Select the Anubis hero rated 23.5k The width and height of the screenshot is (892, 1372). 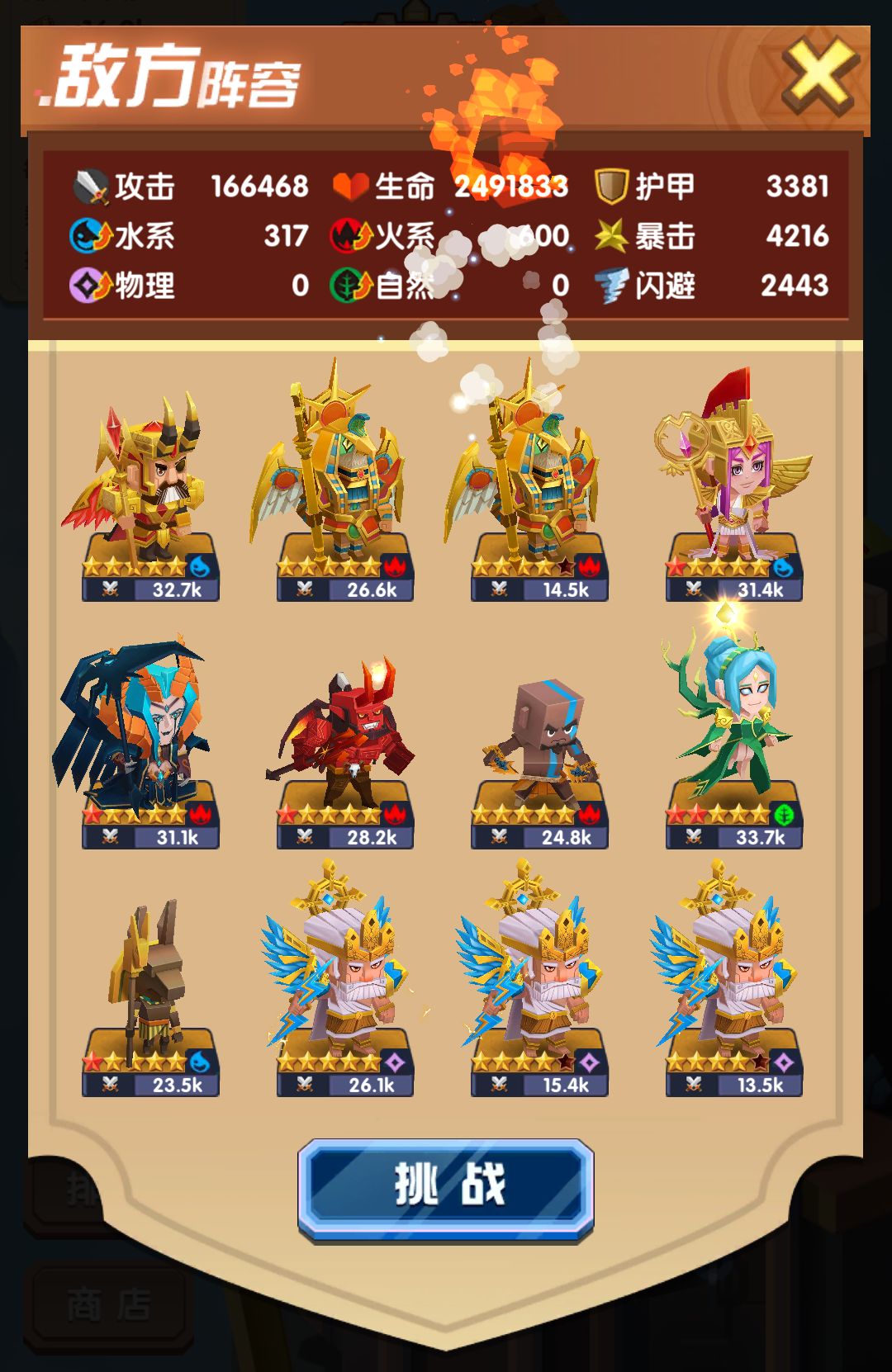(147, 974)
